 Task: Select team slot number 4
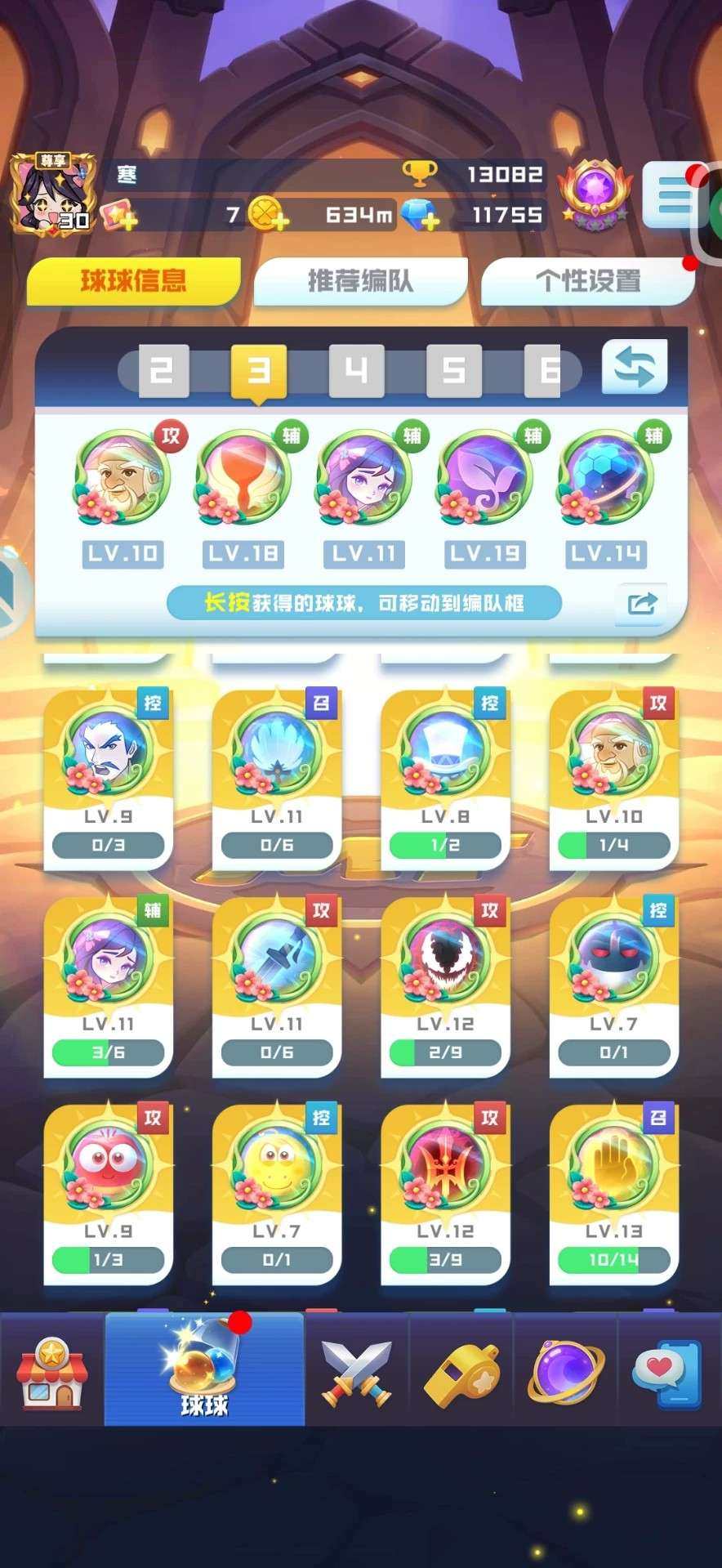click(355, 371)
